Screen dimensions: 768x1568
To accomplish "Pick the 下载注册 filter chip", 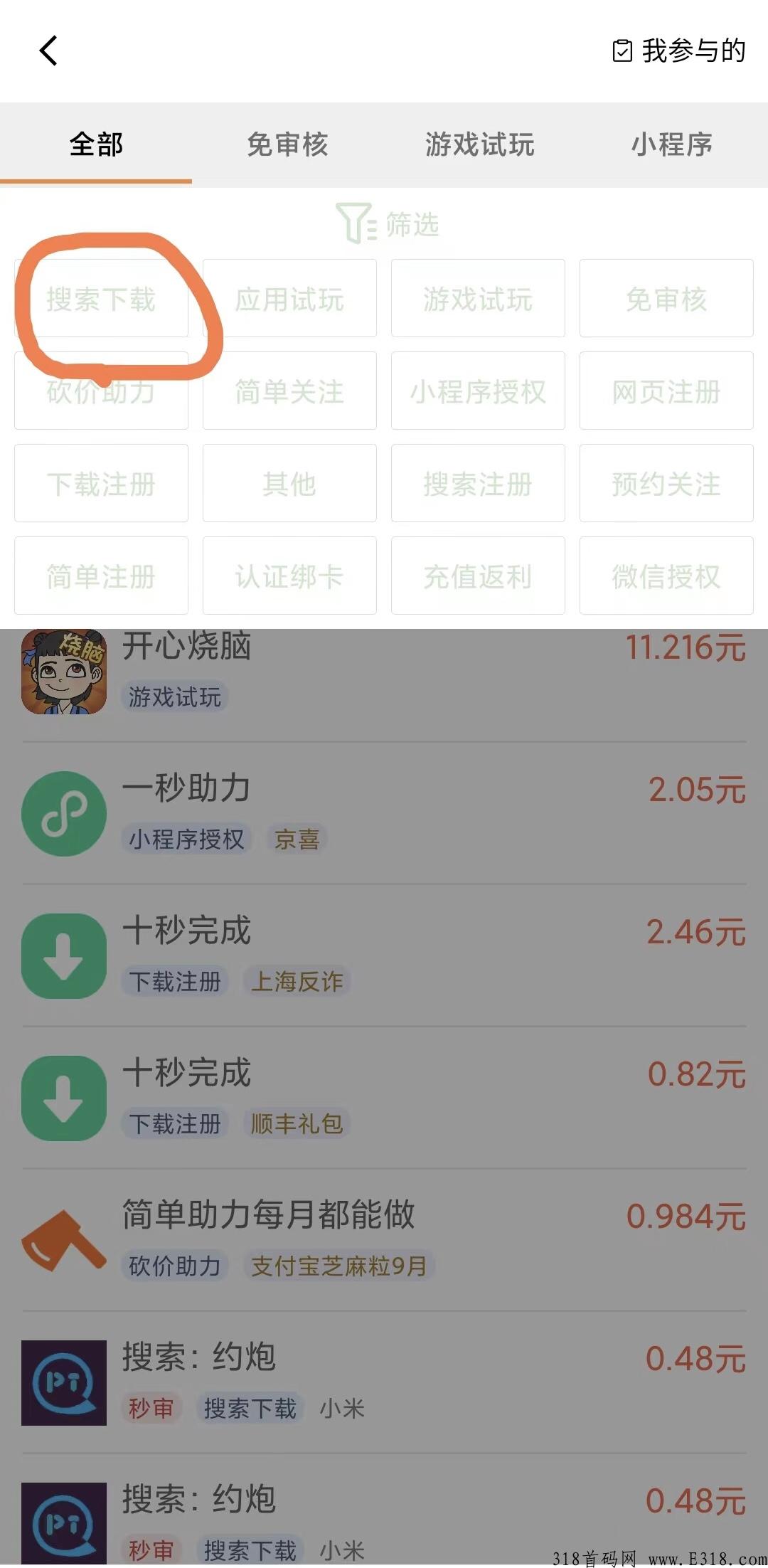I will [101, 483].
